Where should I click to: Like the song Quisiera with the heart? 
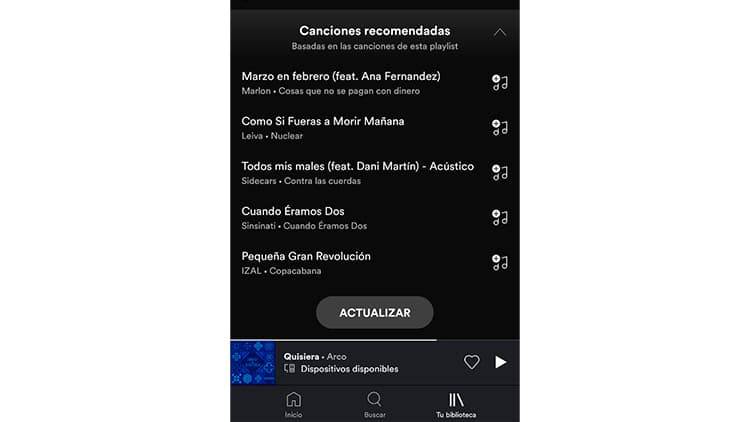pyautogui.click(x=471, y=362)
